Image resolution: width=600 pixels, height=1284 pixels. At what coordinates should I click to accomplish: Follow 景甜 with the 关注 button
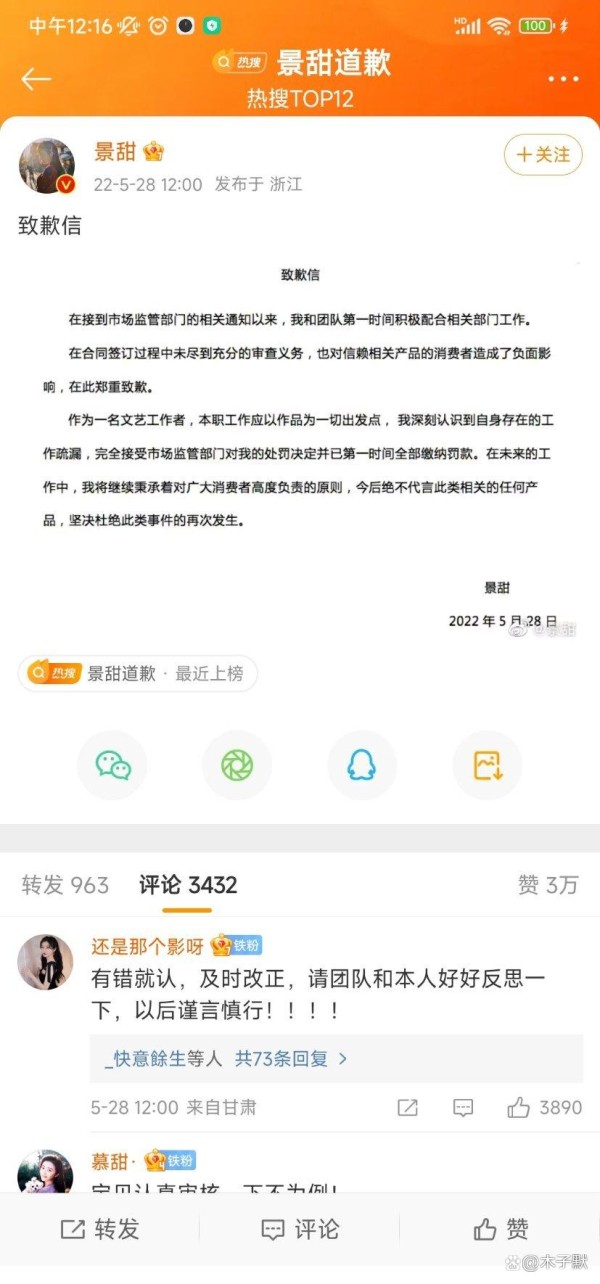click(543, 155)
